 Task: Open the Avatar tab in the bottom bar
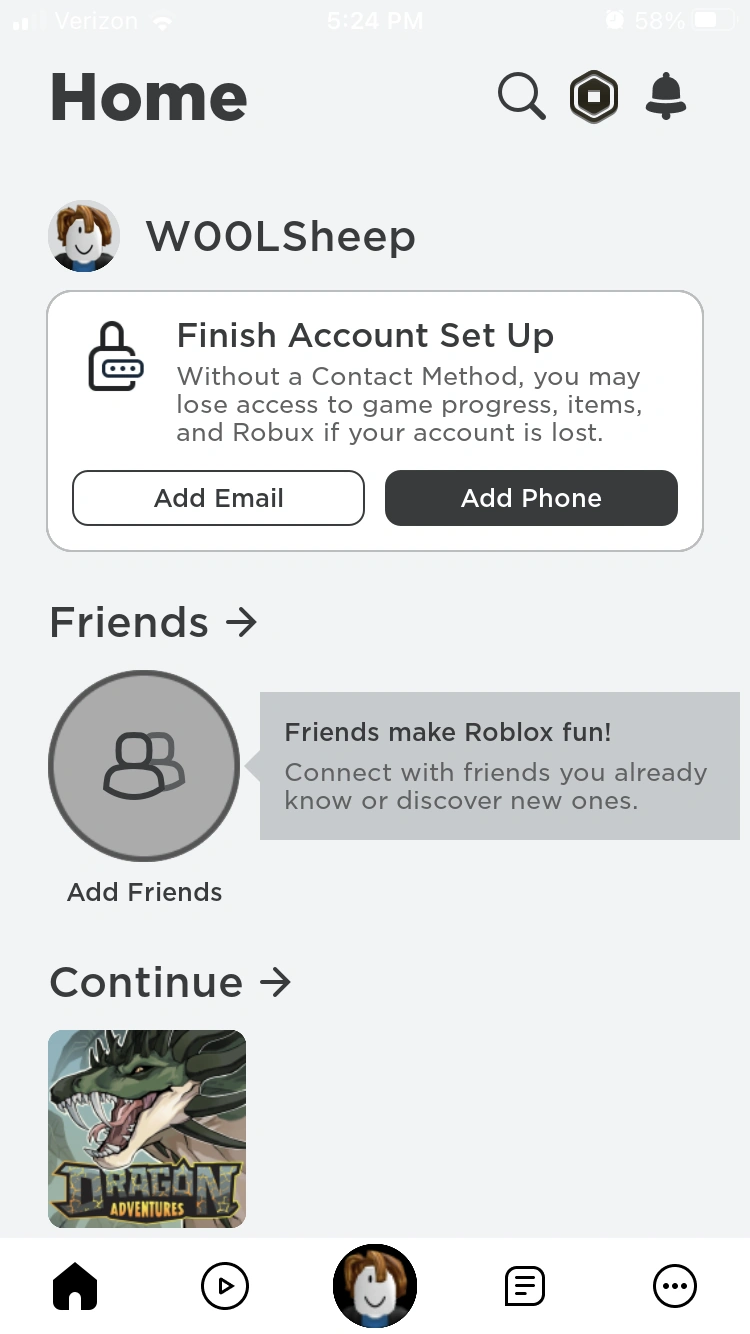(375, 1286)
